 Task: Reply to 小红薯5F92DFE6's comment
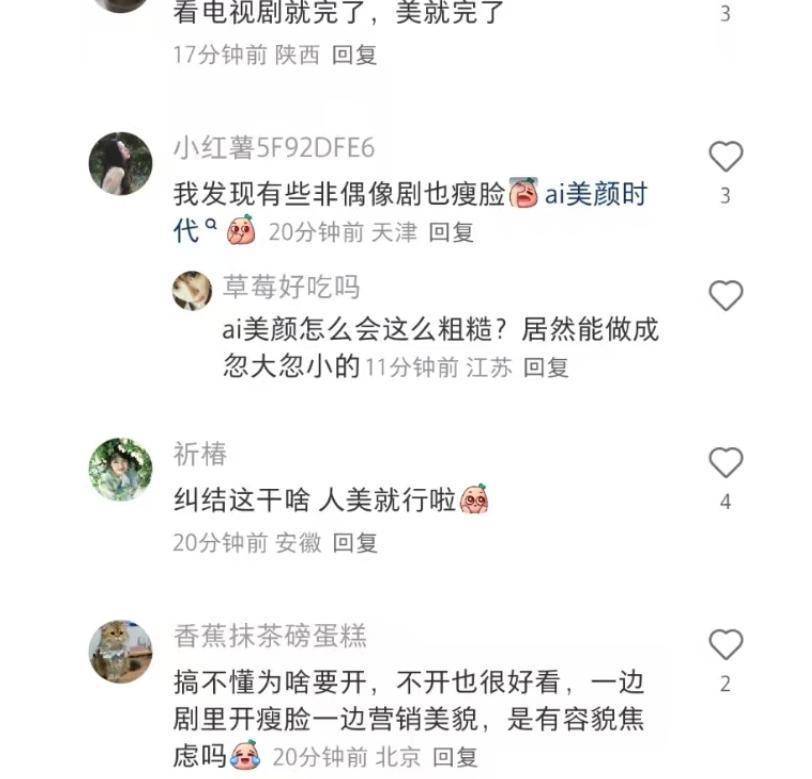click(x=451, y=233)
